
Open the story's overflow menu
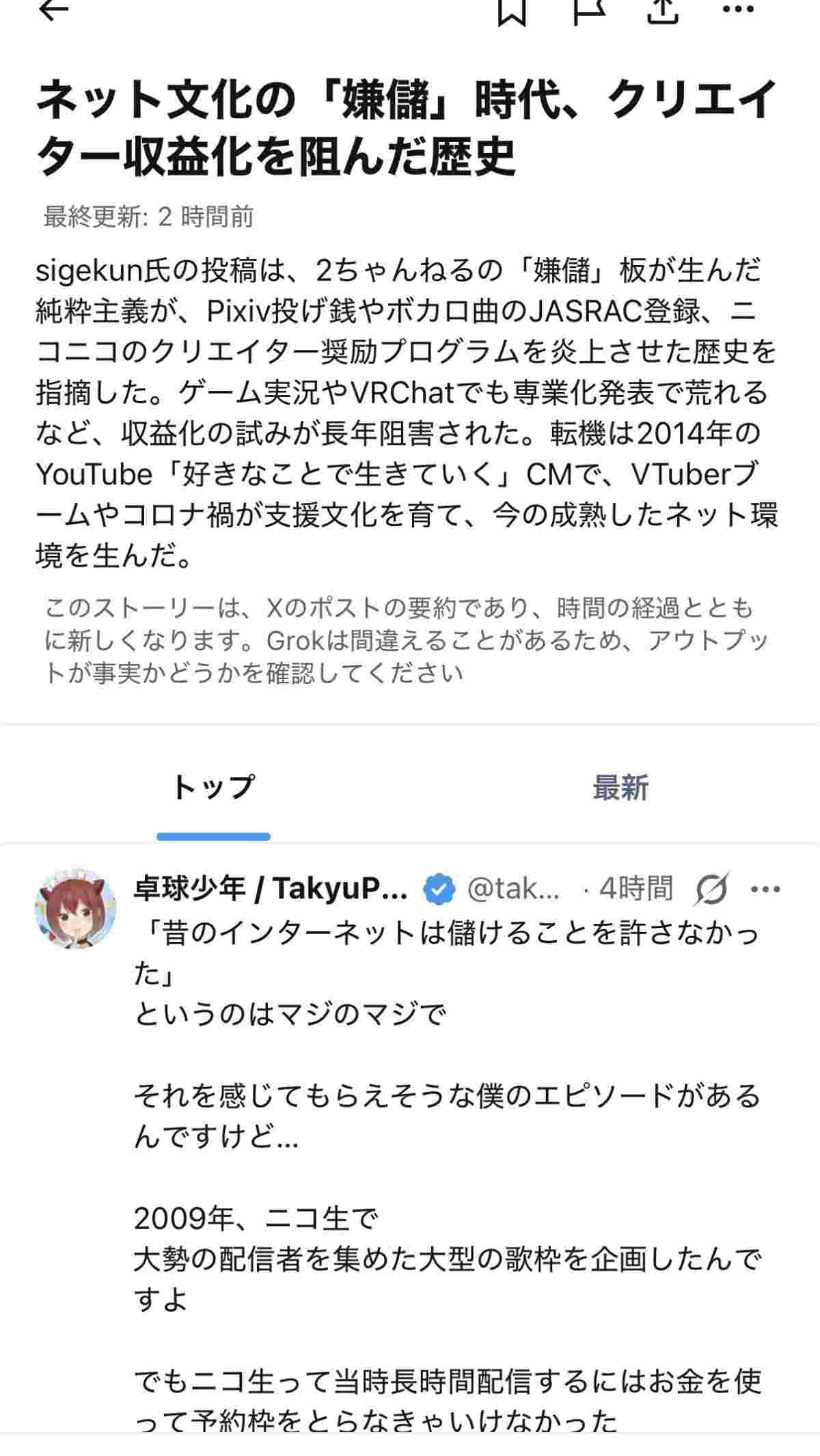point(738,10)
